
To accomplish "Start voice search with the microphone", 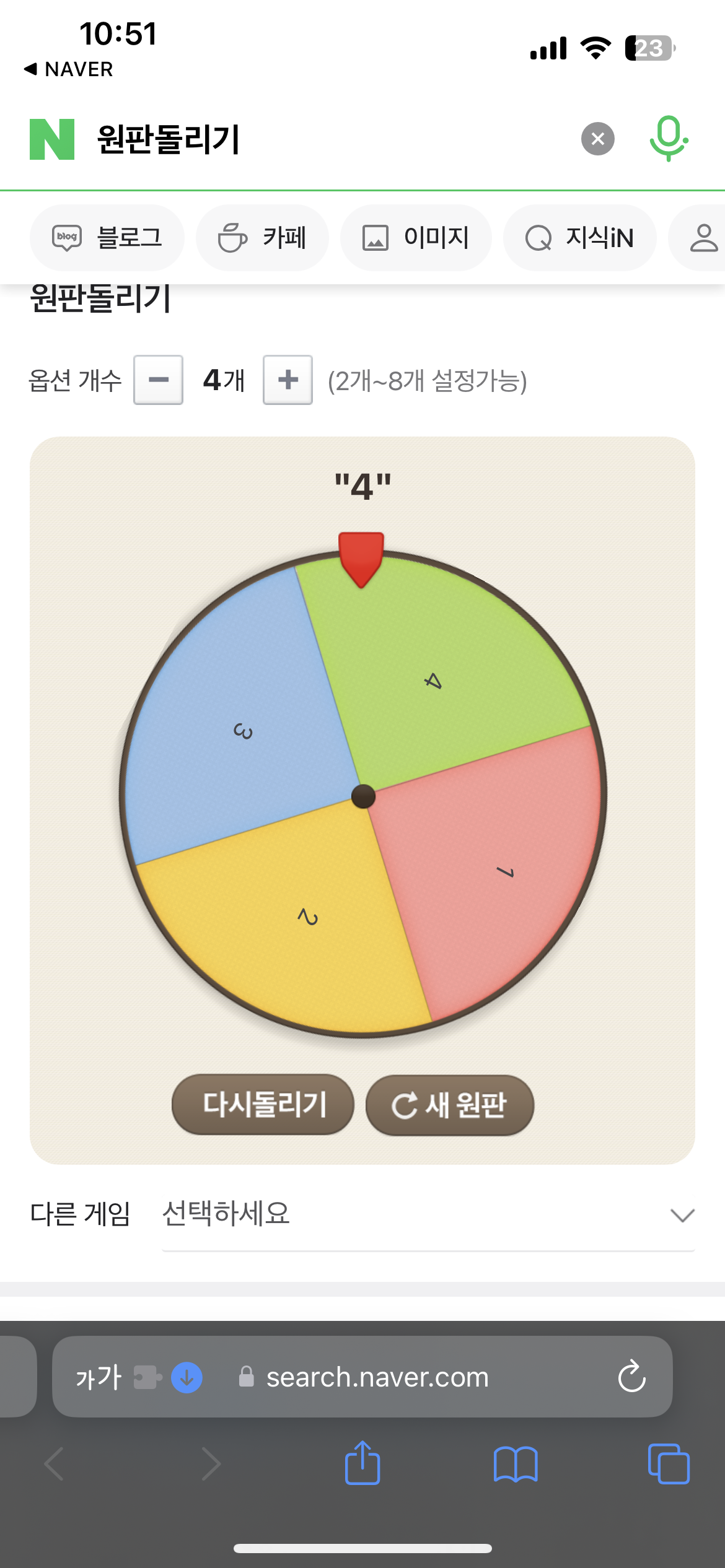I will point(668,139).
